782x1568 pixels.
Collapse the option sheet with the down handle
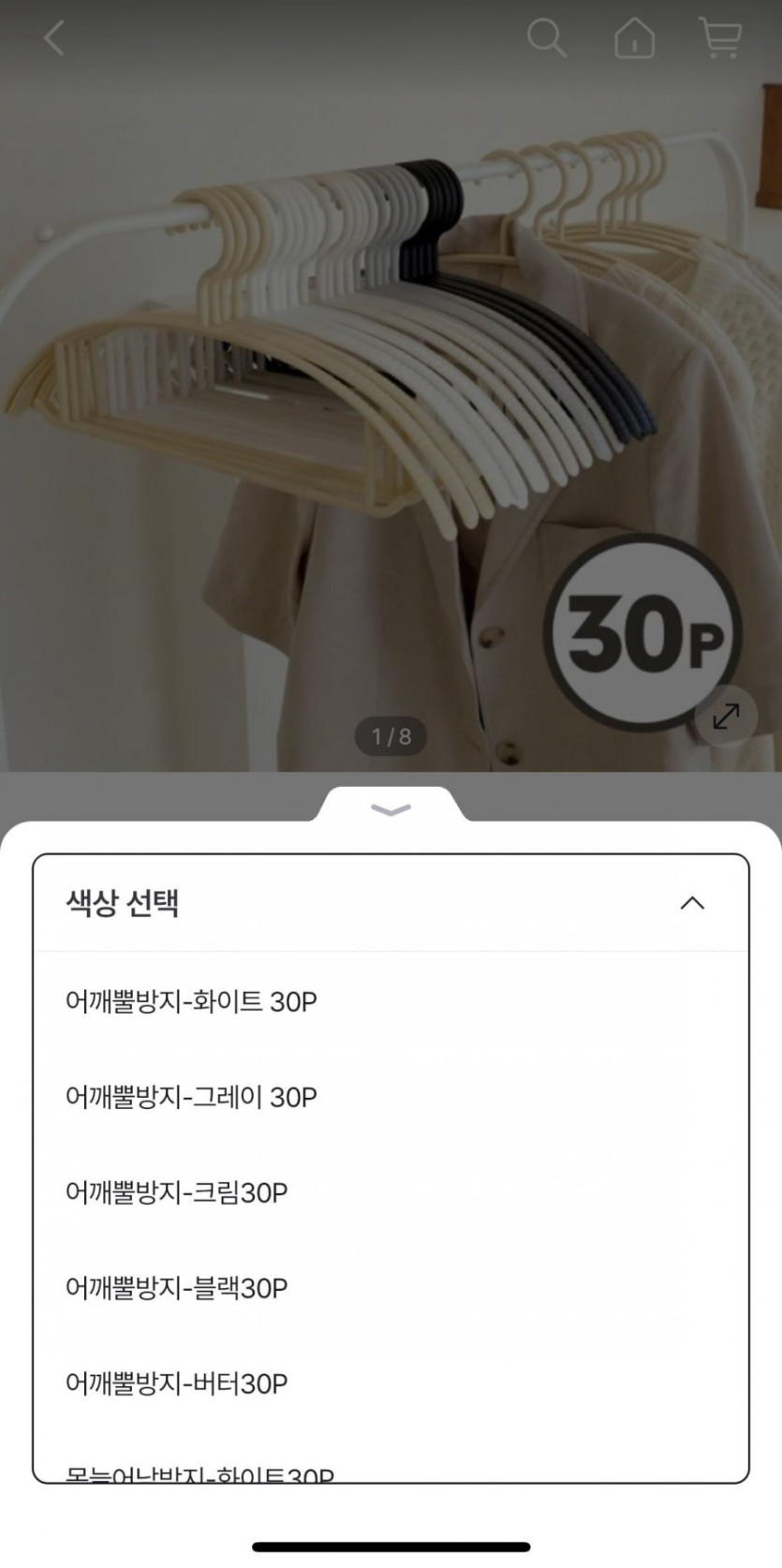391,809
